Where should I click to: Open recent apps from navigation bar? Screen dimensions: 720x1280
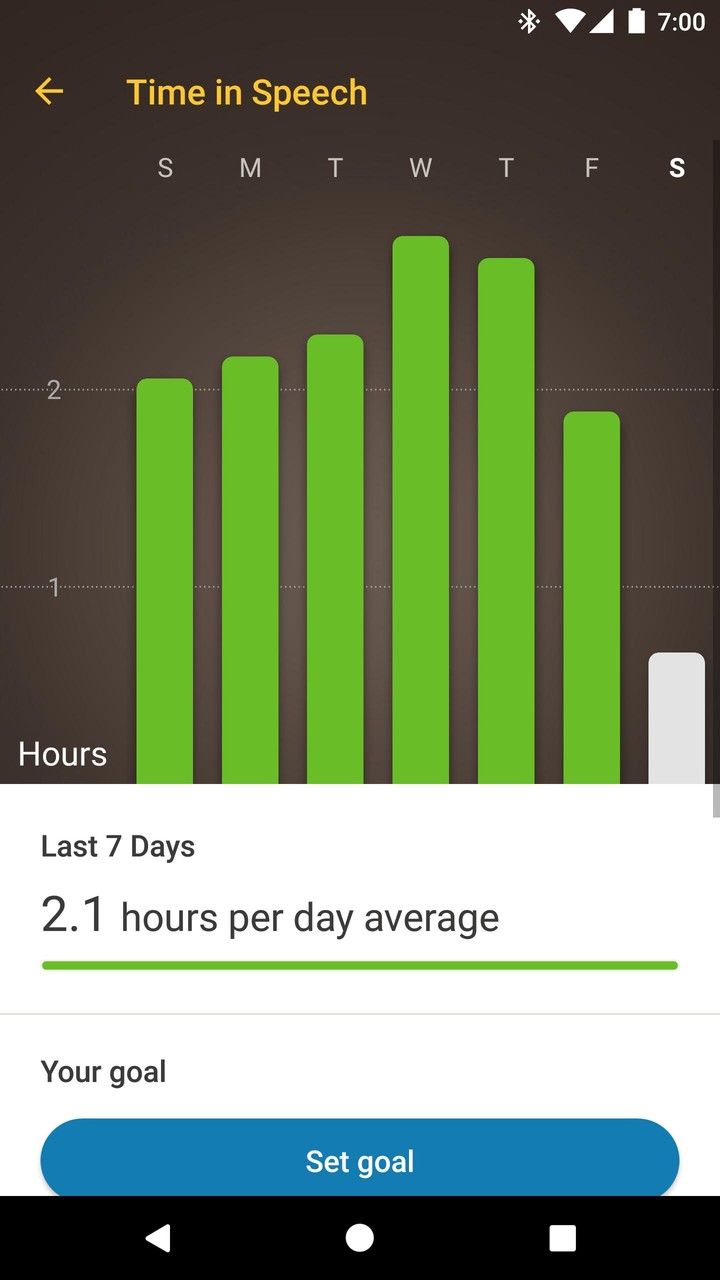coord(563,1238)
